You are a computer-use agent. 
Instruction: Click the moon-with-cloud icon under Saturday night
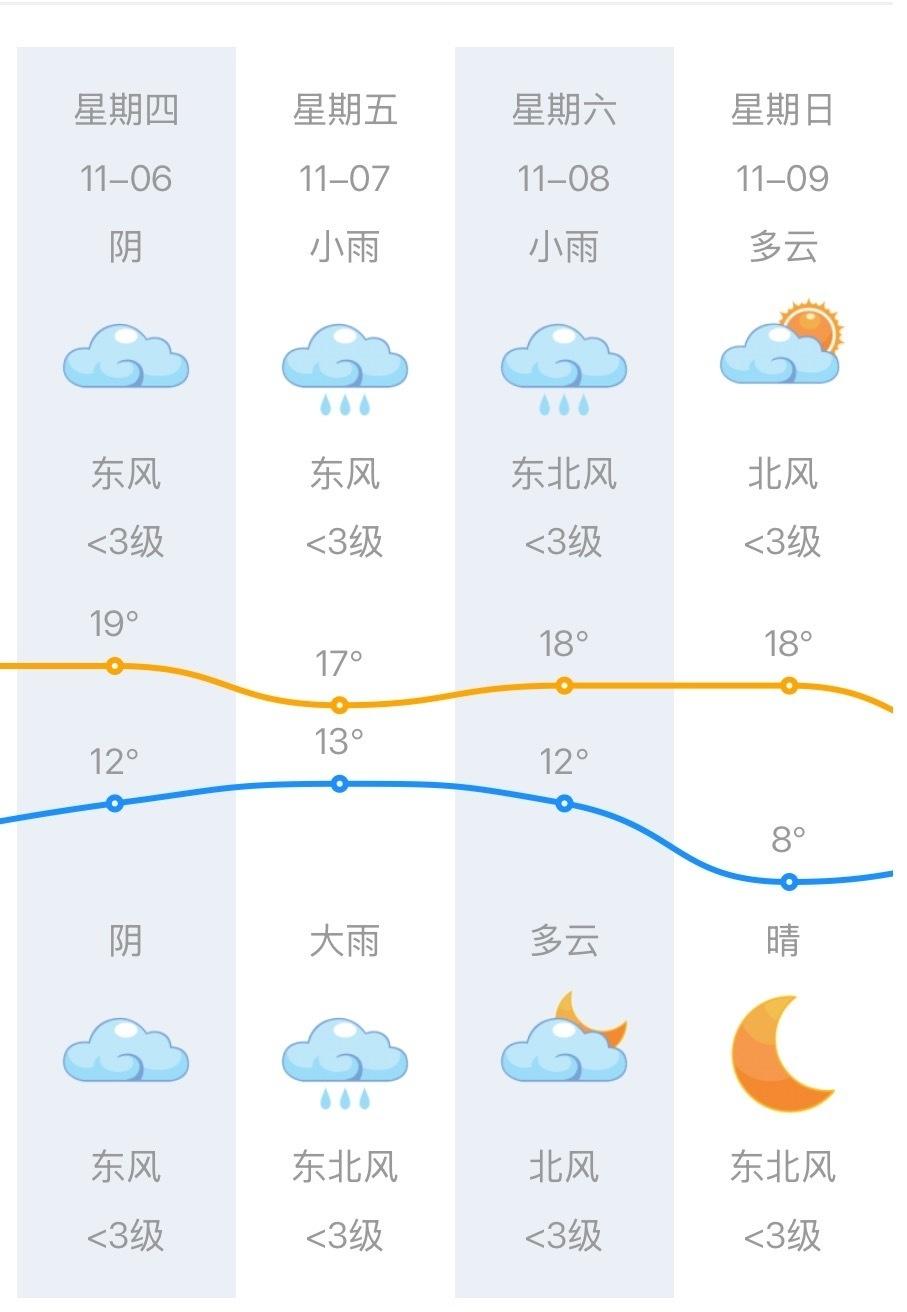[x=565, y=1050]
